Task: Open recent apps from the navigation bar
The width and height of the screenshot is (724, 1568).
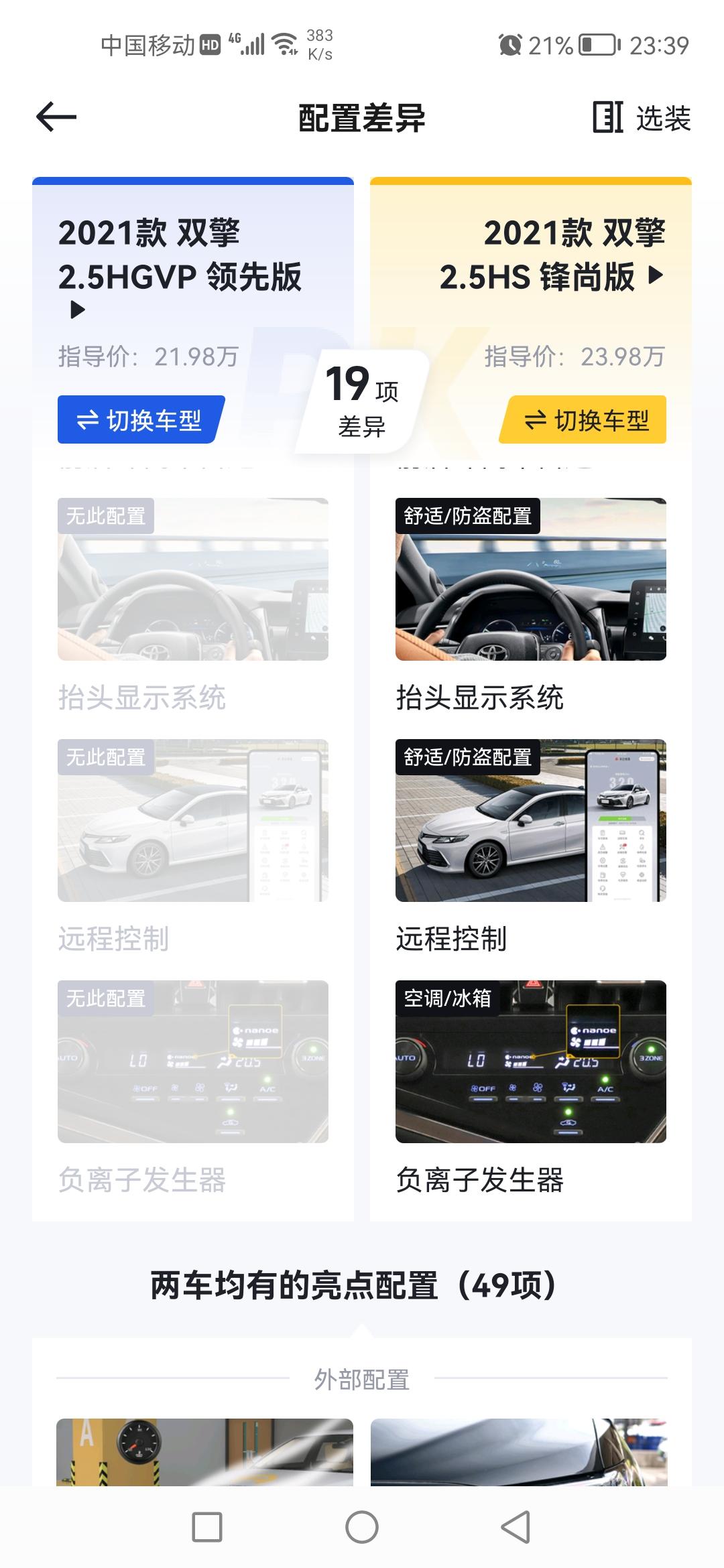Action: point(207,1527)
